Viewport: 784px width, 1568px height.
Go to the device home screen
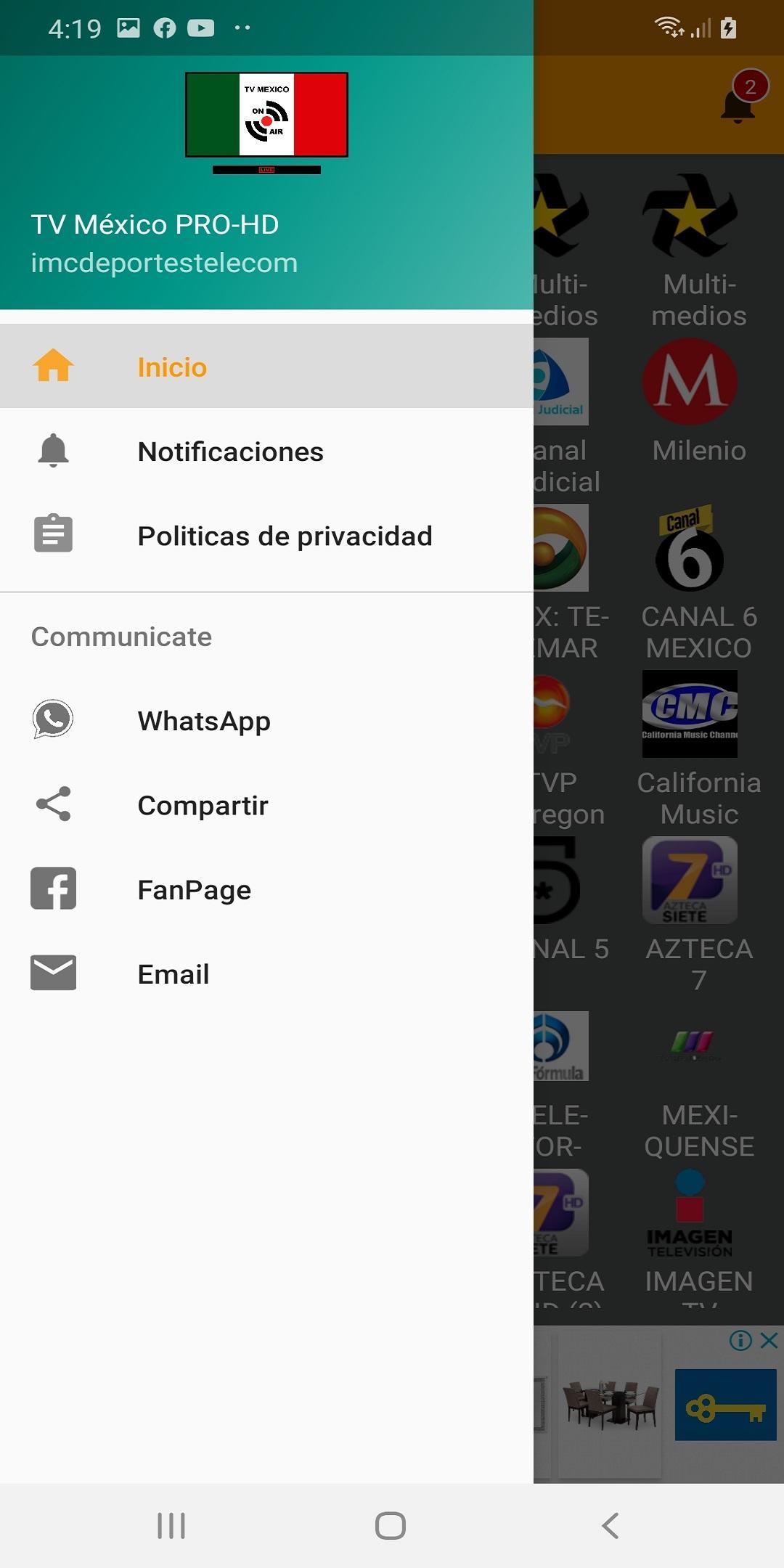391,1525
